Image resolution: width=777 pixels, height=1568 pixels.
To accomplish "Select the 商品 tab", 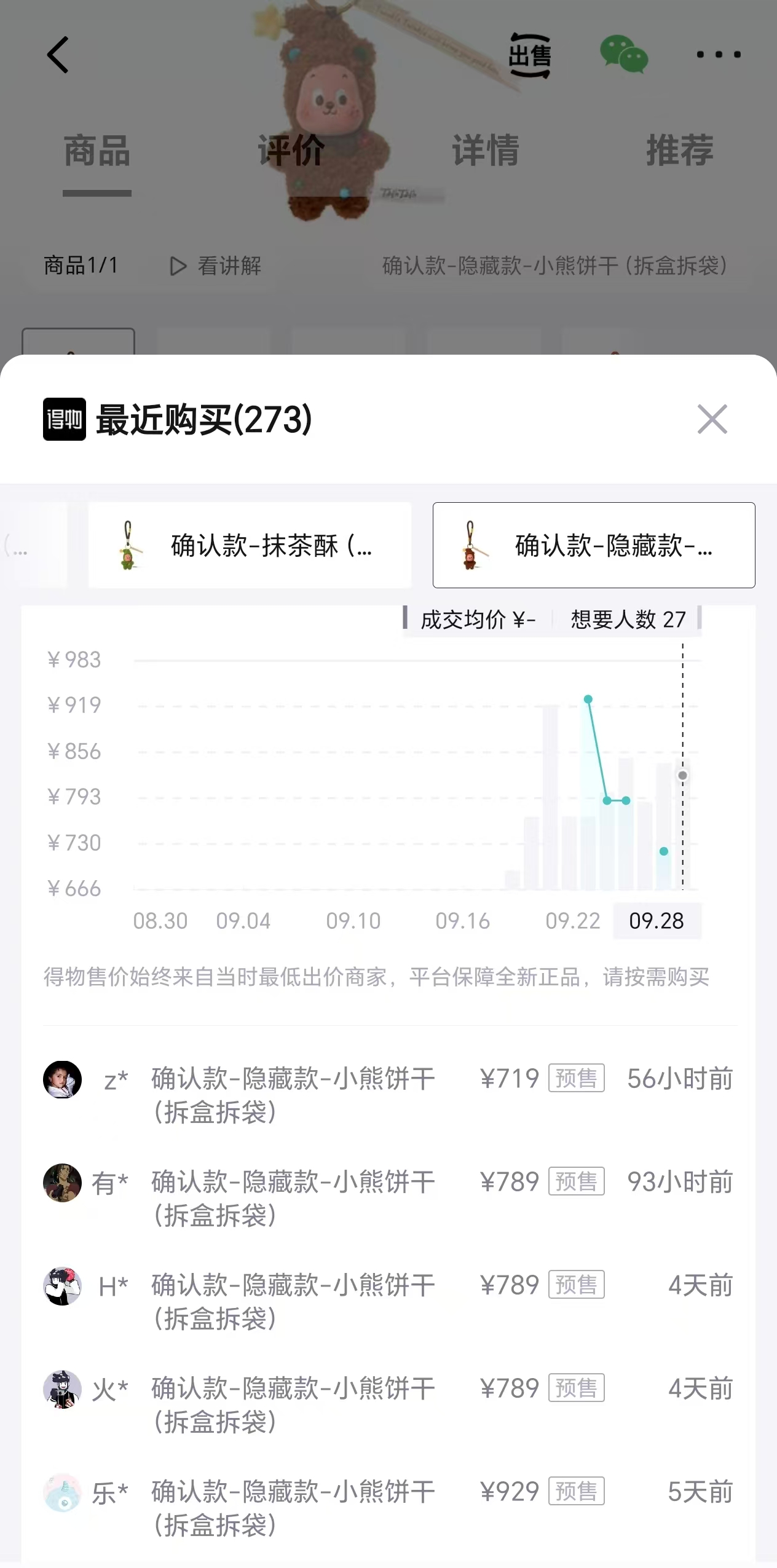I will pos(97,151).
